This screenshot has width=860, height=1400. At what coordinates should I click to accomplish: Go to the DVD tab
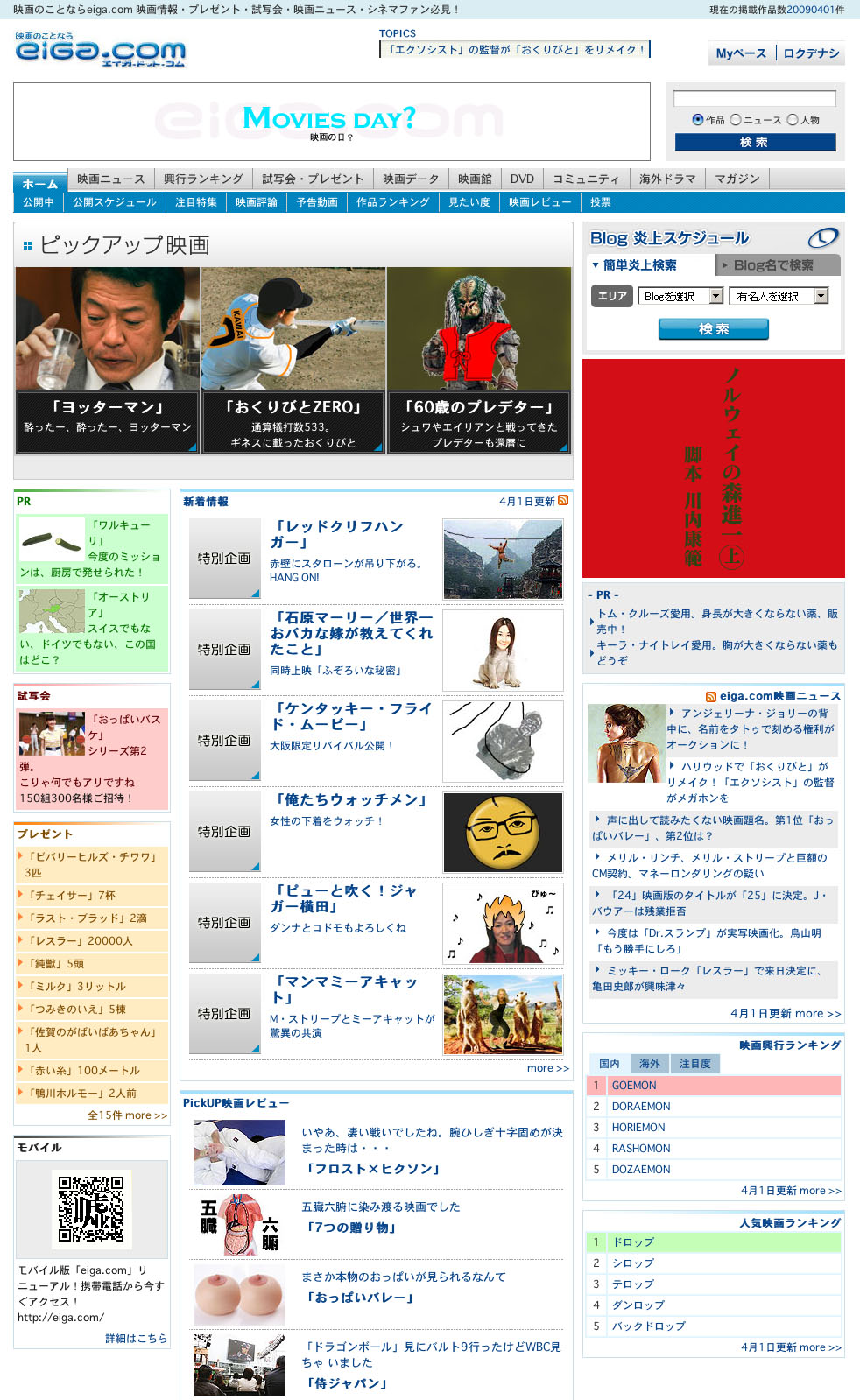(522, 179)
